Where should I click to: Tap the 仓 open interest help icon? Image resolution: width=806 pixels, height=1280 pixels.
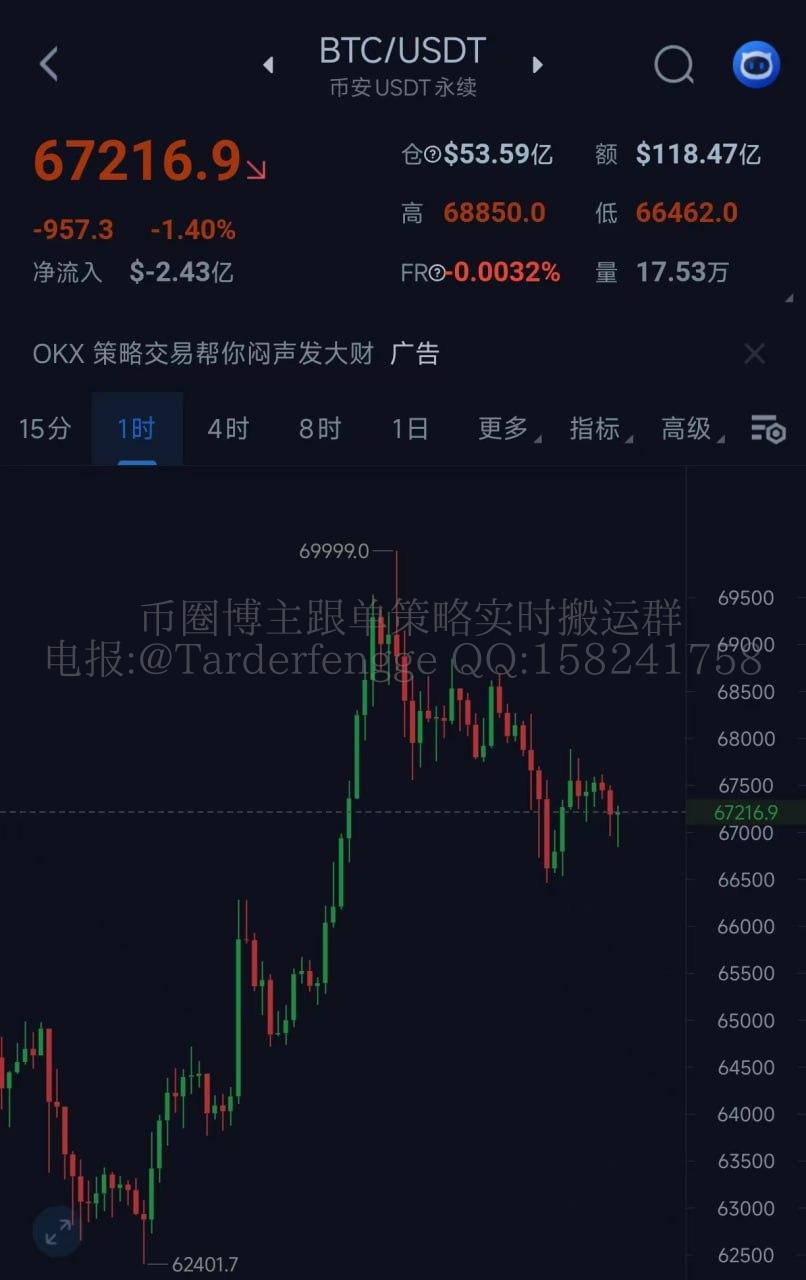(x=432, y=155)
